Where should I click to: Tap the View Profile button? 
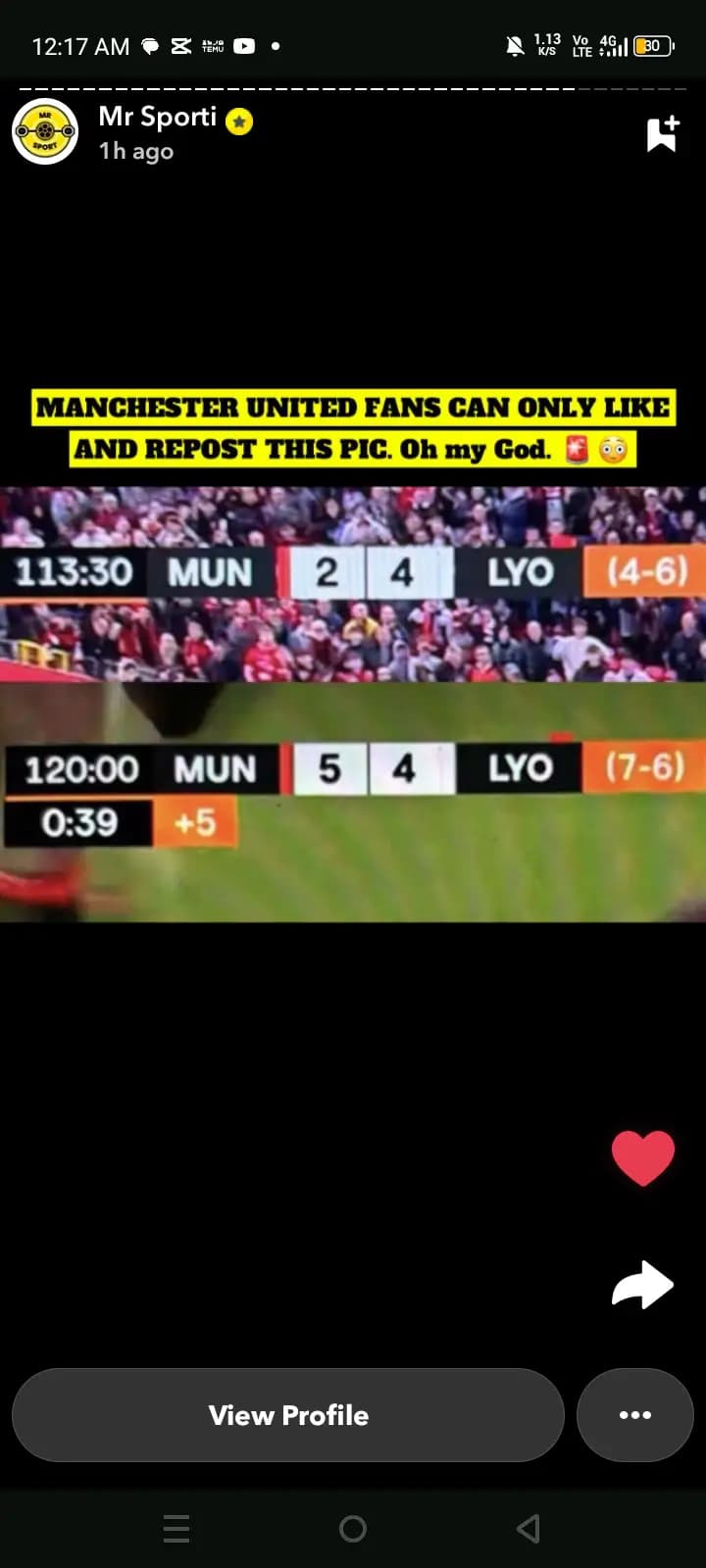point(288,1415)
